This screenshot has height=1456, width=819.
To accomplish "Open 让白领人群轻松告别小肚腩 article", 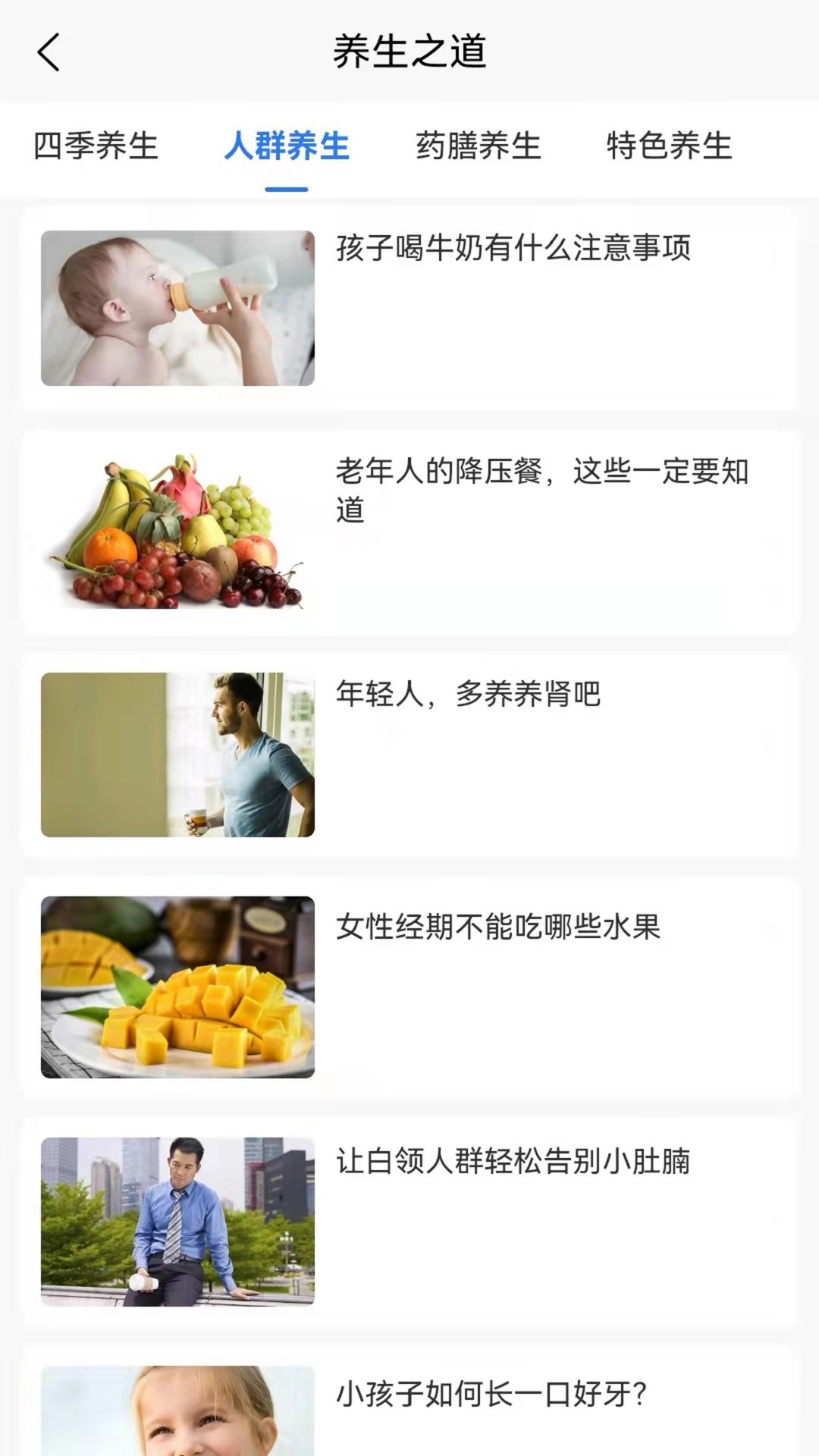I will coord(513,1161).
